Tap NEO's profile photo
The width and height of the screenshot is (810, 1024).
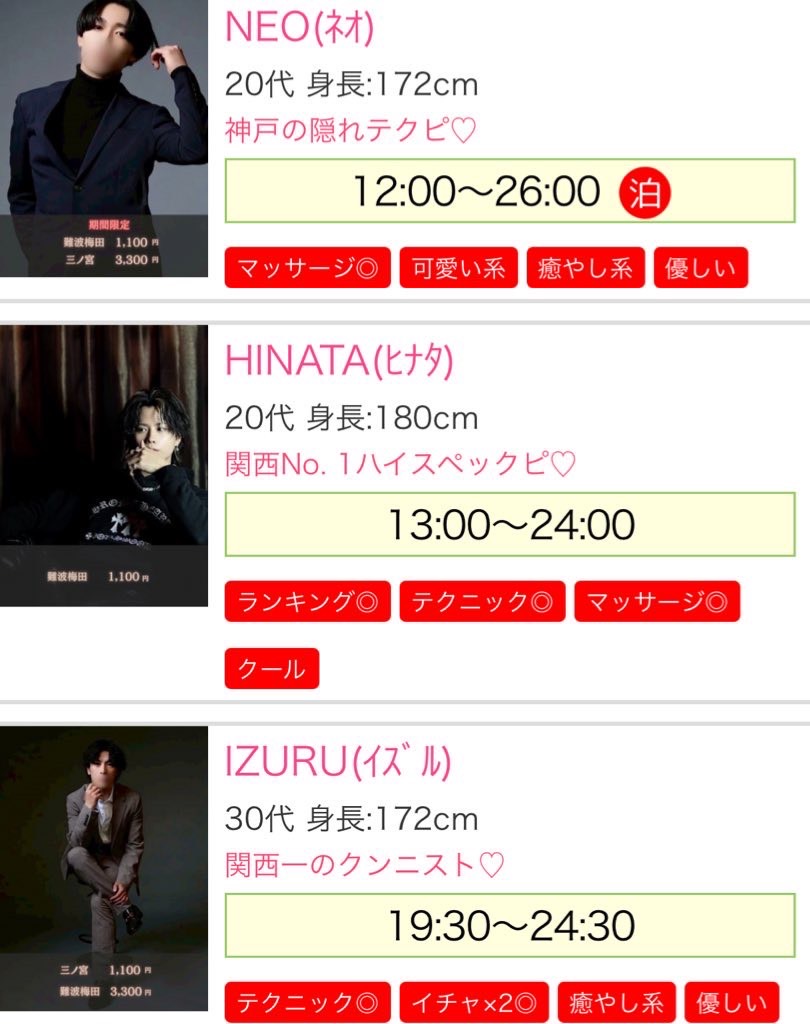click(x=104, y=138)
